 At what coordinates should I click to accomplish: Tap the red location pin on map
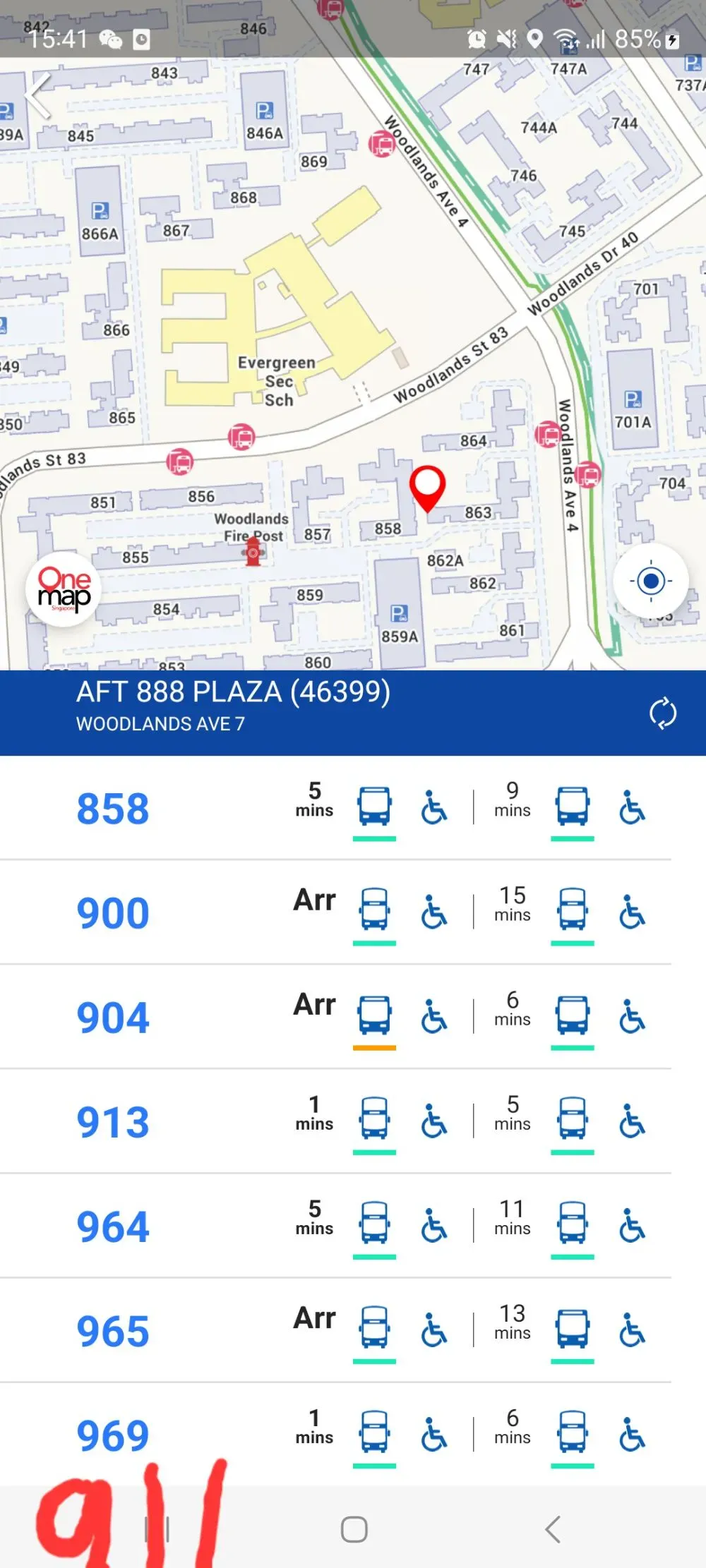point(427,488)
